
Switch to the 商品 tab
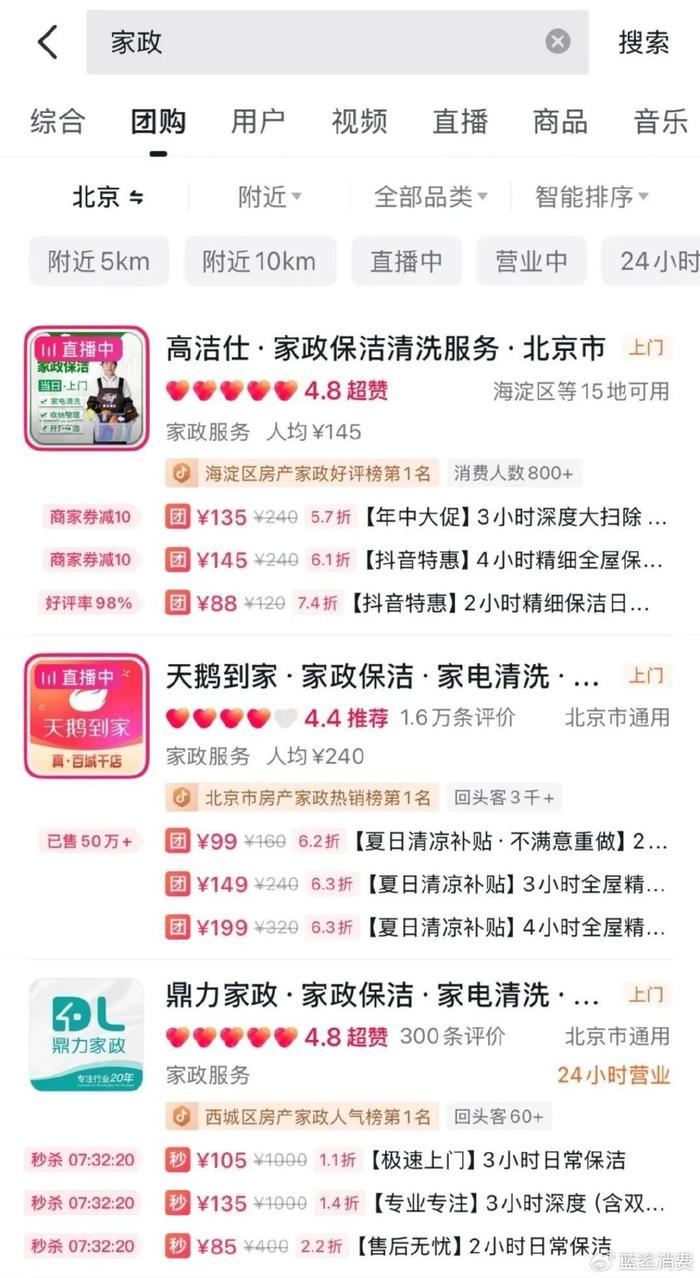tap(560, 122)
